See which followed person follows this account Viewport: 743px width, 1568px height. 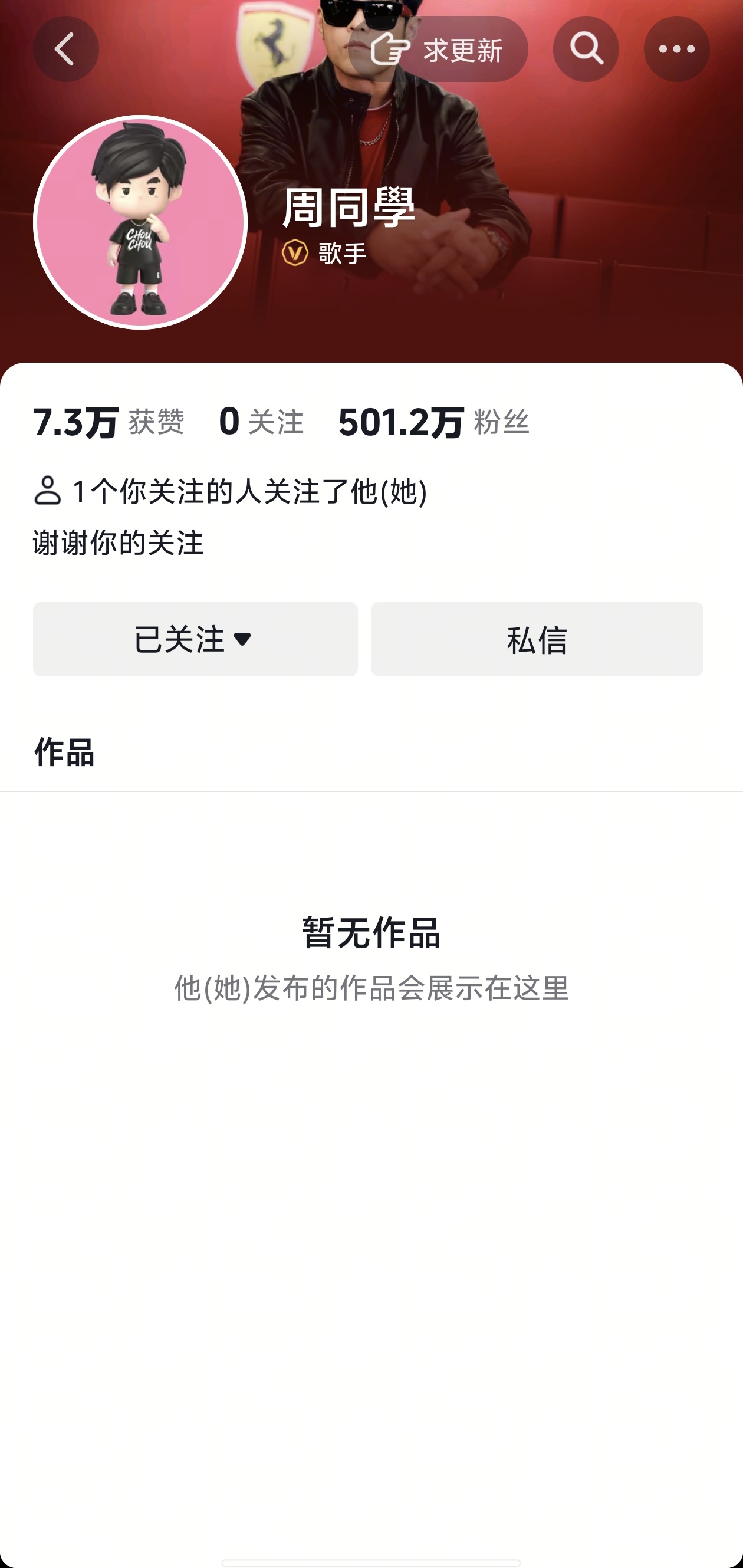pyautogui.click(x=230, y=491)
